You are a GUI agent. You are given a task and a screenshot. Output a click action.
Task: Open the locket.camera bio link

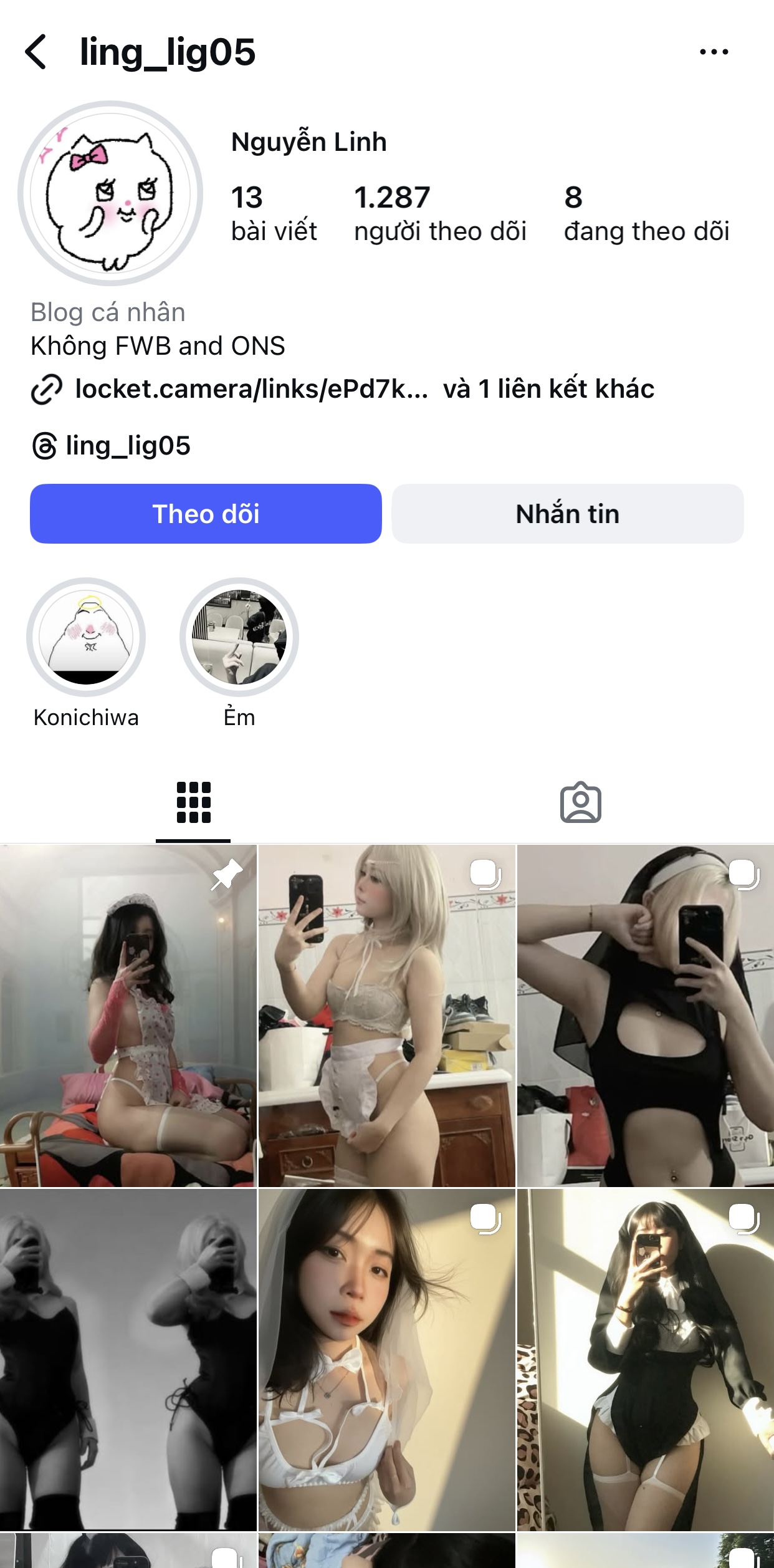click(249, 389)
